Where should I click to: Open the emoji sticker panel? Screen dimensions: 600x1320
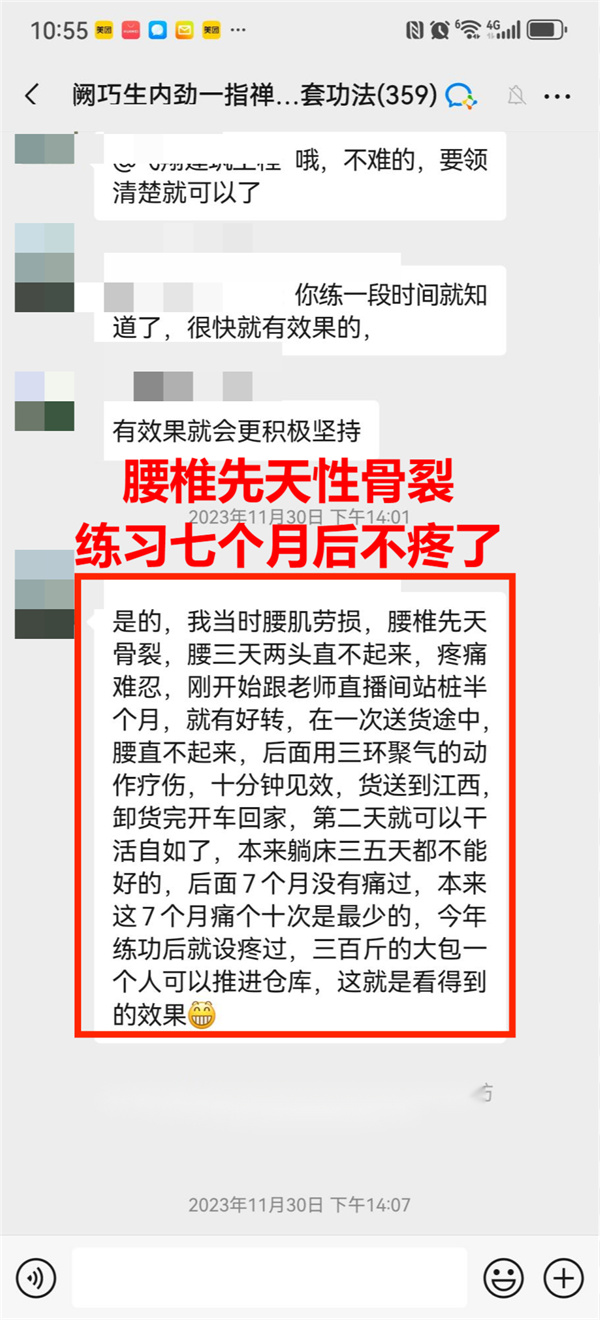point(504,1277)
